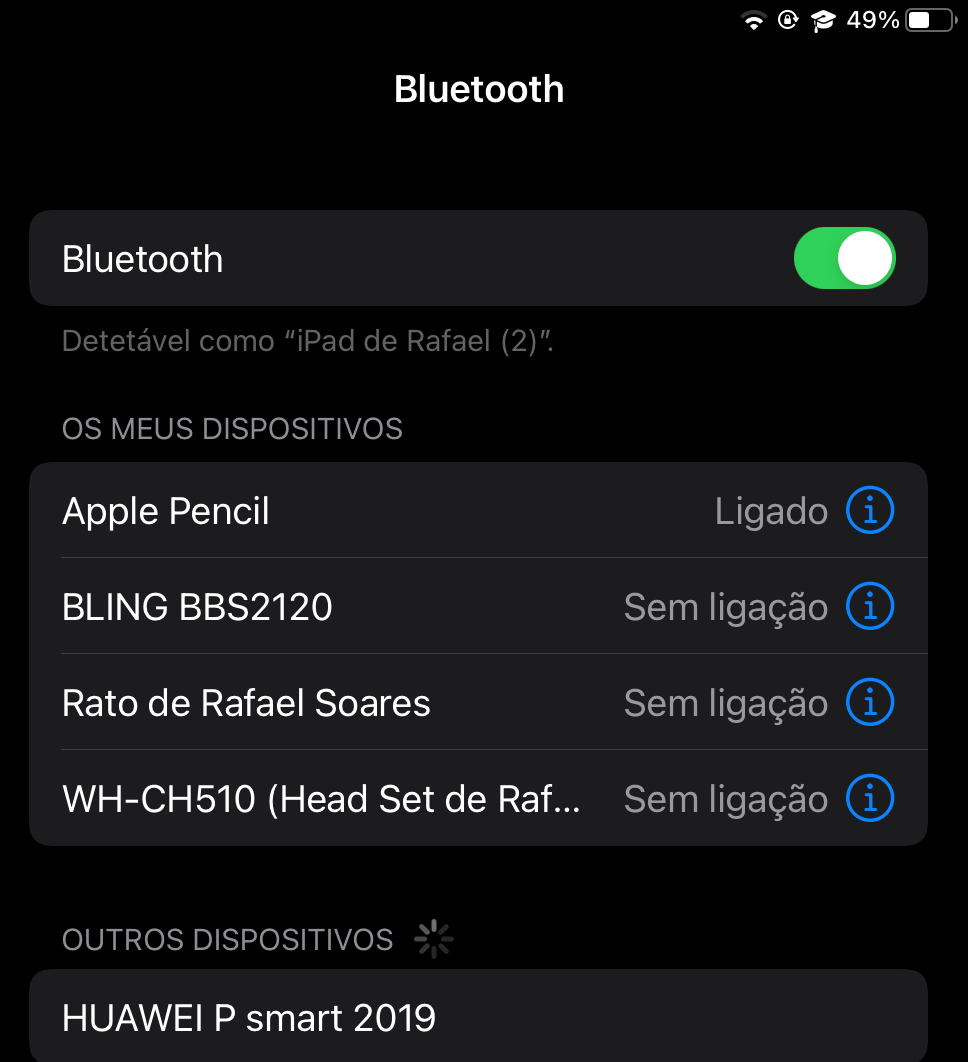Screen dimensions: 968x1062
Task: Show details icon for BLING BBS2120
Action: click(869, 607)
